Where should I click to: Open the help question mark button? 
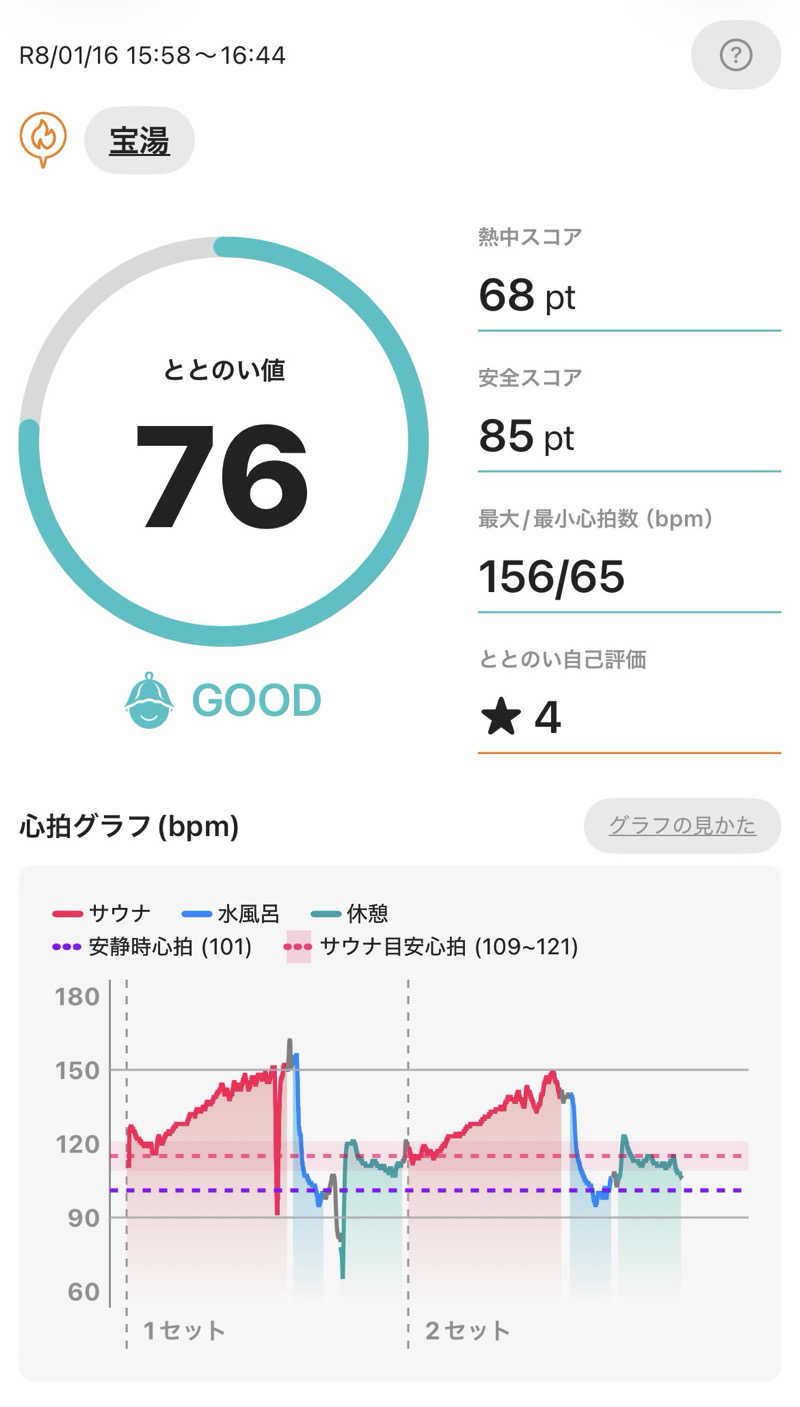736,54
